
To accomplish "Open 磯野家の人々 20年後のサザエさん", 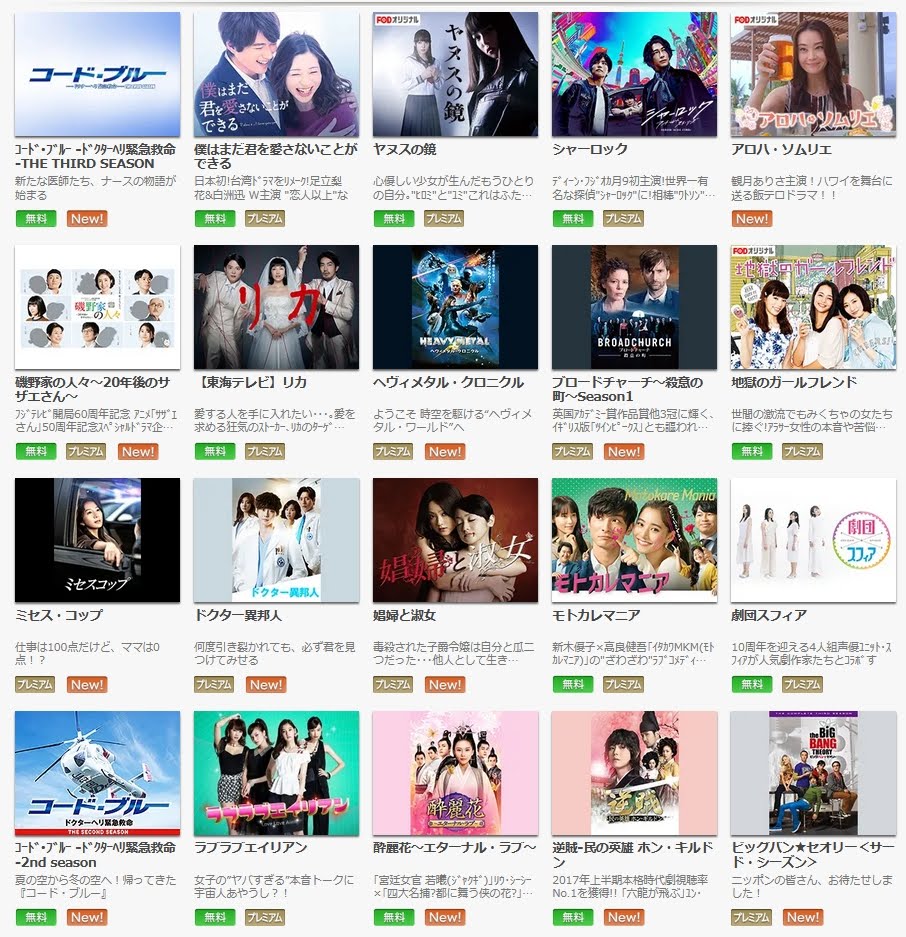I will click(x=97, y=307).
